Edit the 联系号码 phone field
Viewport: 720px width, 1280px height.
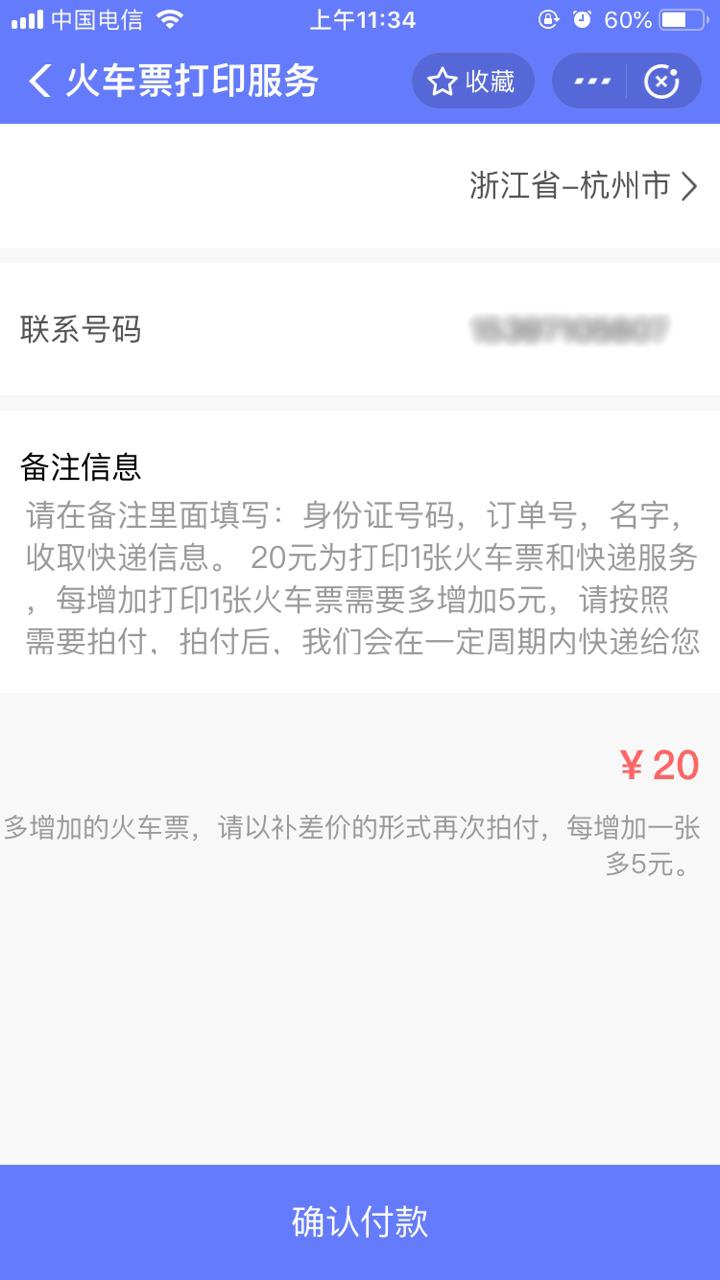568,329
